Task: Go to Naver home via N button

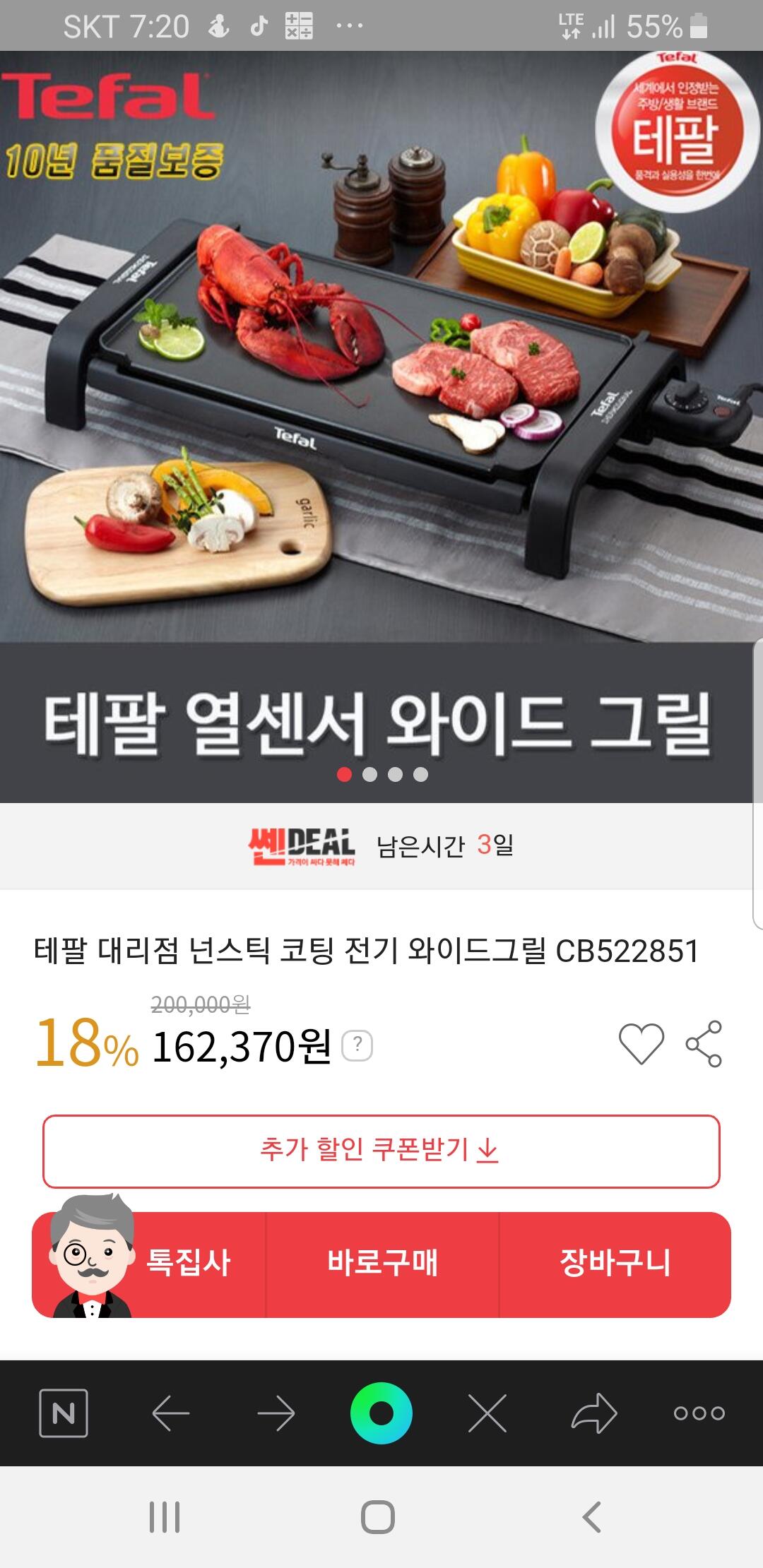Action: pos(64,1413)
